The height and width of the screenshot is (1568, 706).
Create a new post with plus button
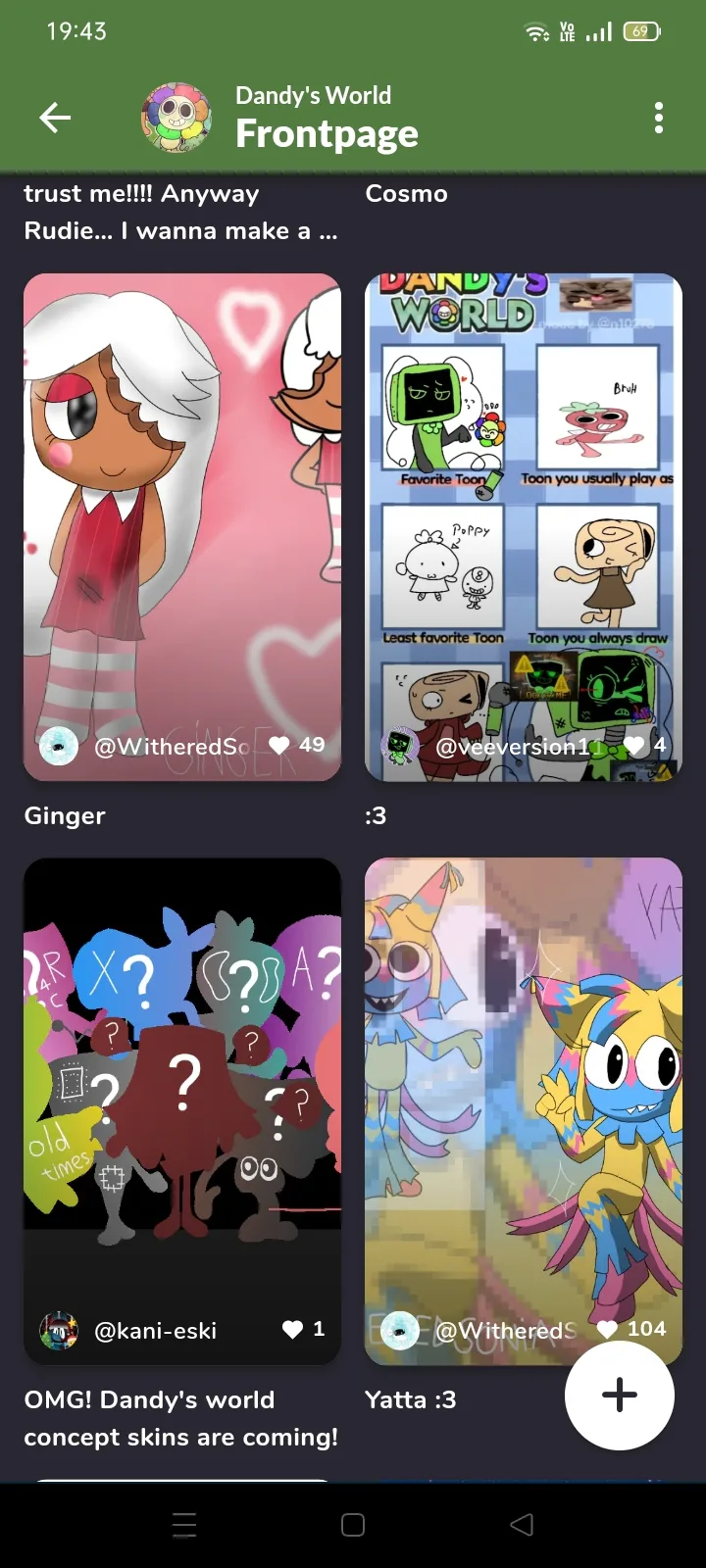click(620, 1395)
